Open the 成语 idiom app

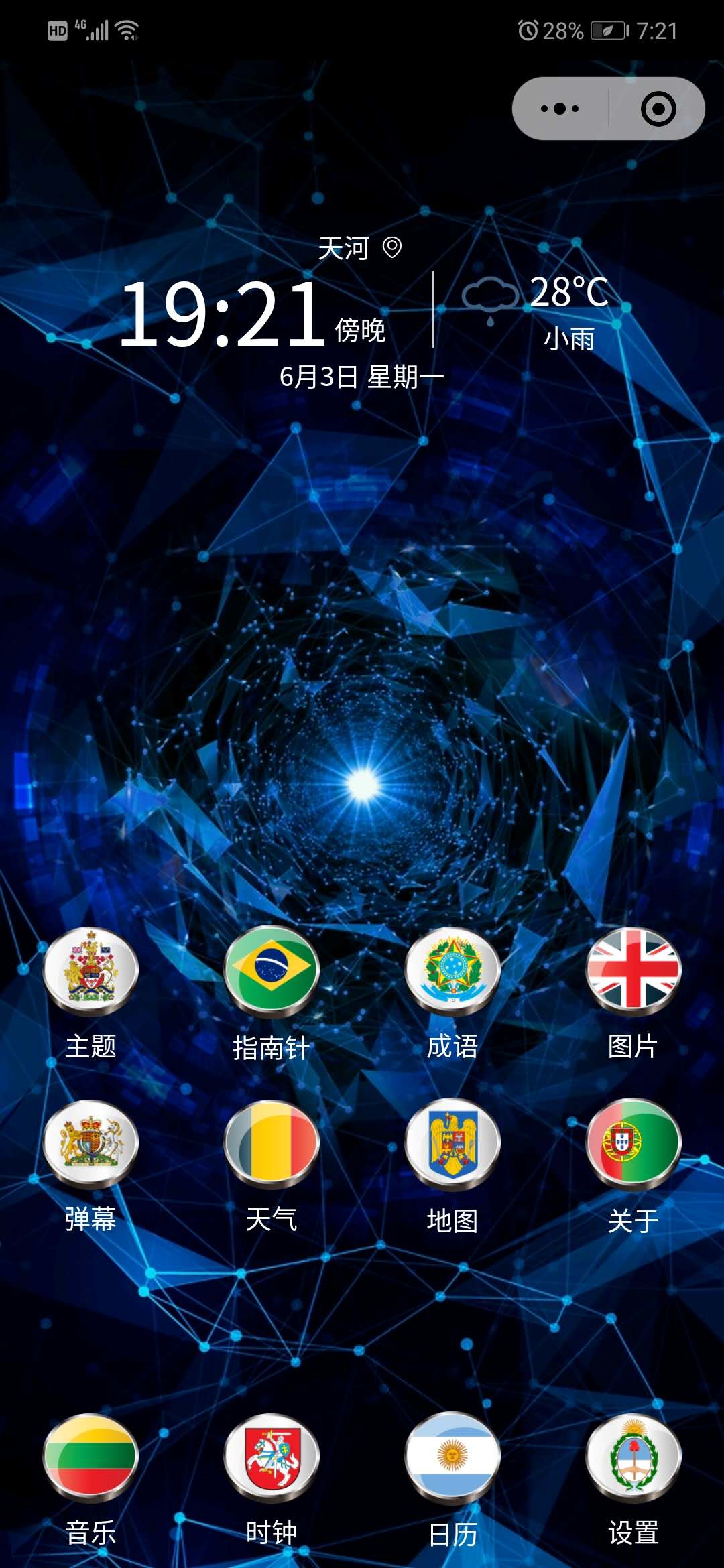point(452,970)
